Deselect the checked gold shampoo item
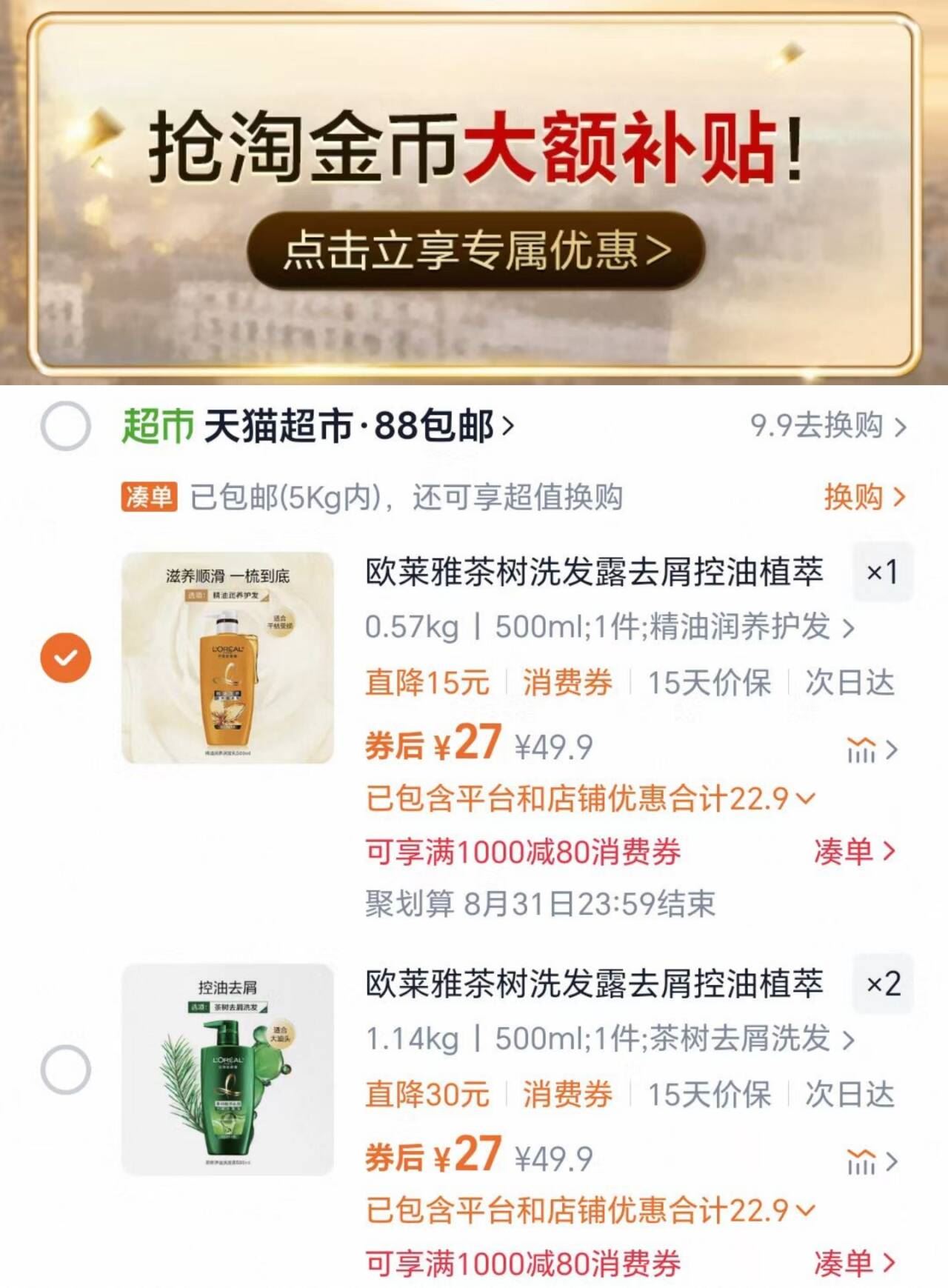Screen dimensions: 948x1288 pos(65,655)
